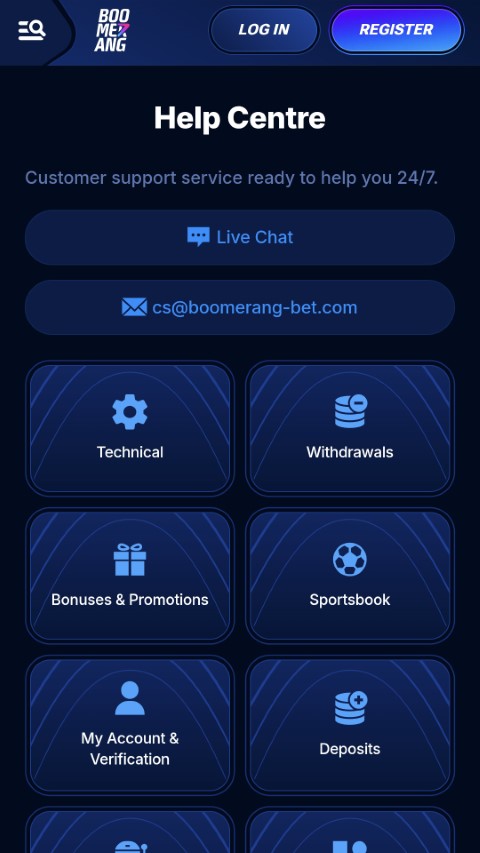480x853 pixels.
Task: Open the Technical help category
Action: tap(130, 428)
